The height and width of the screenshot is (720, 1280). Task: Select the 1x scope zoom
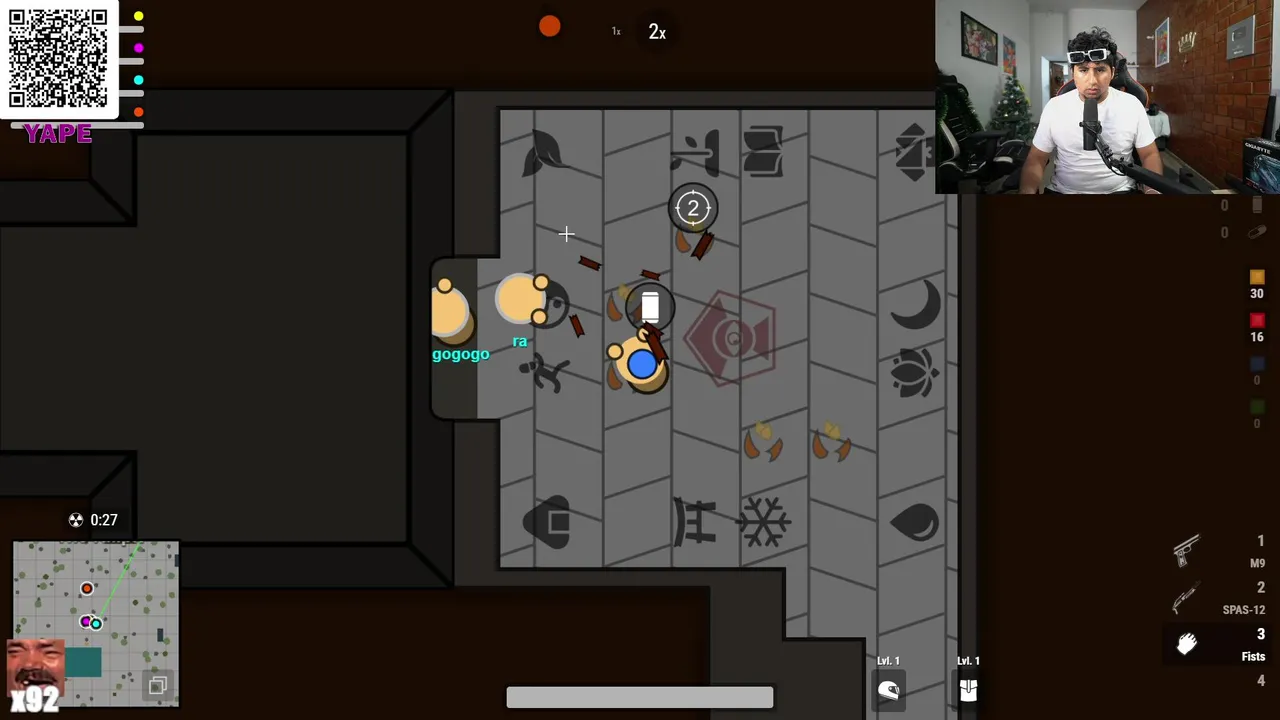616,32
